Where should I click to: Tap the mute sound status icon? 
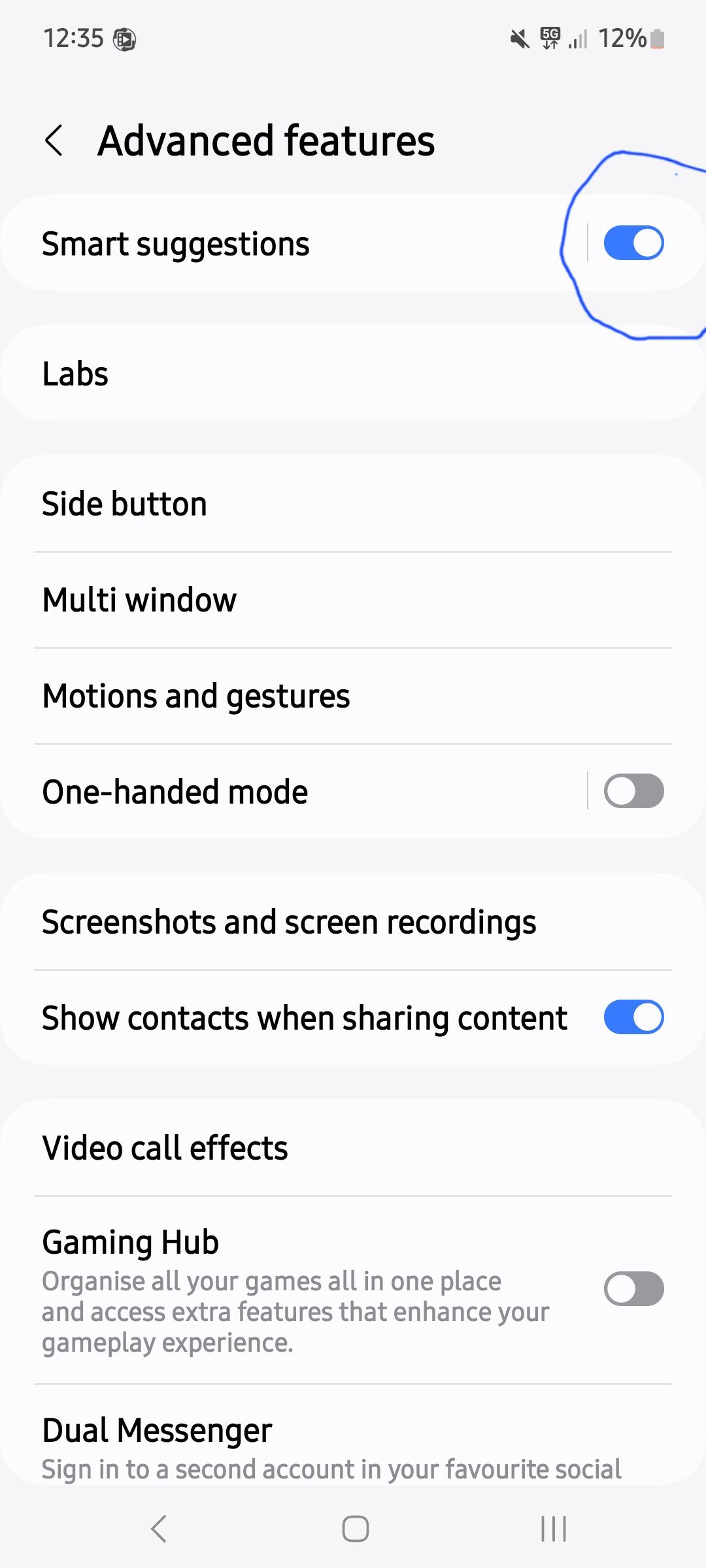tap(518, 39)
